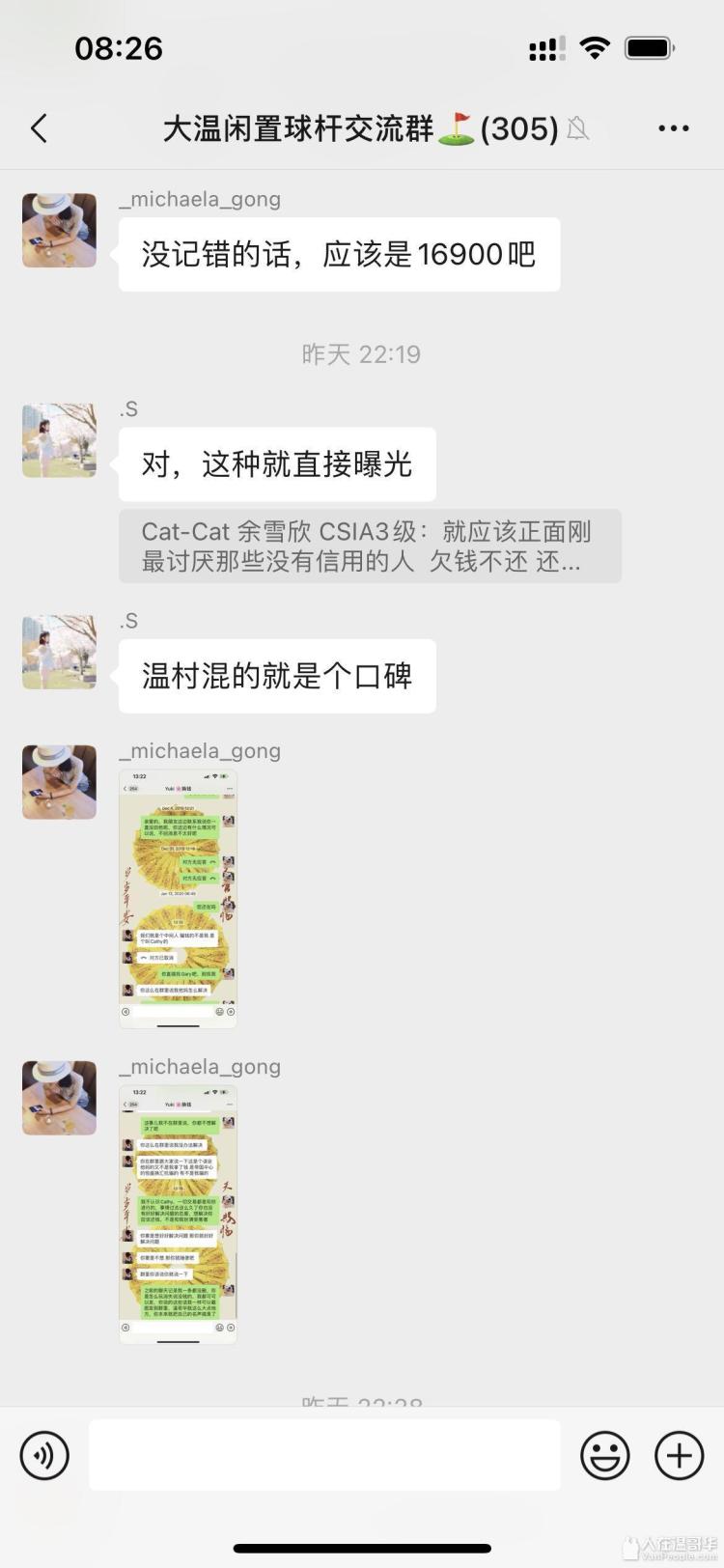
Task: Tap the voice message icon
Action: (x=45, y=1455)
